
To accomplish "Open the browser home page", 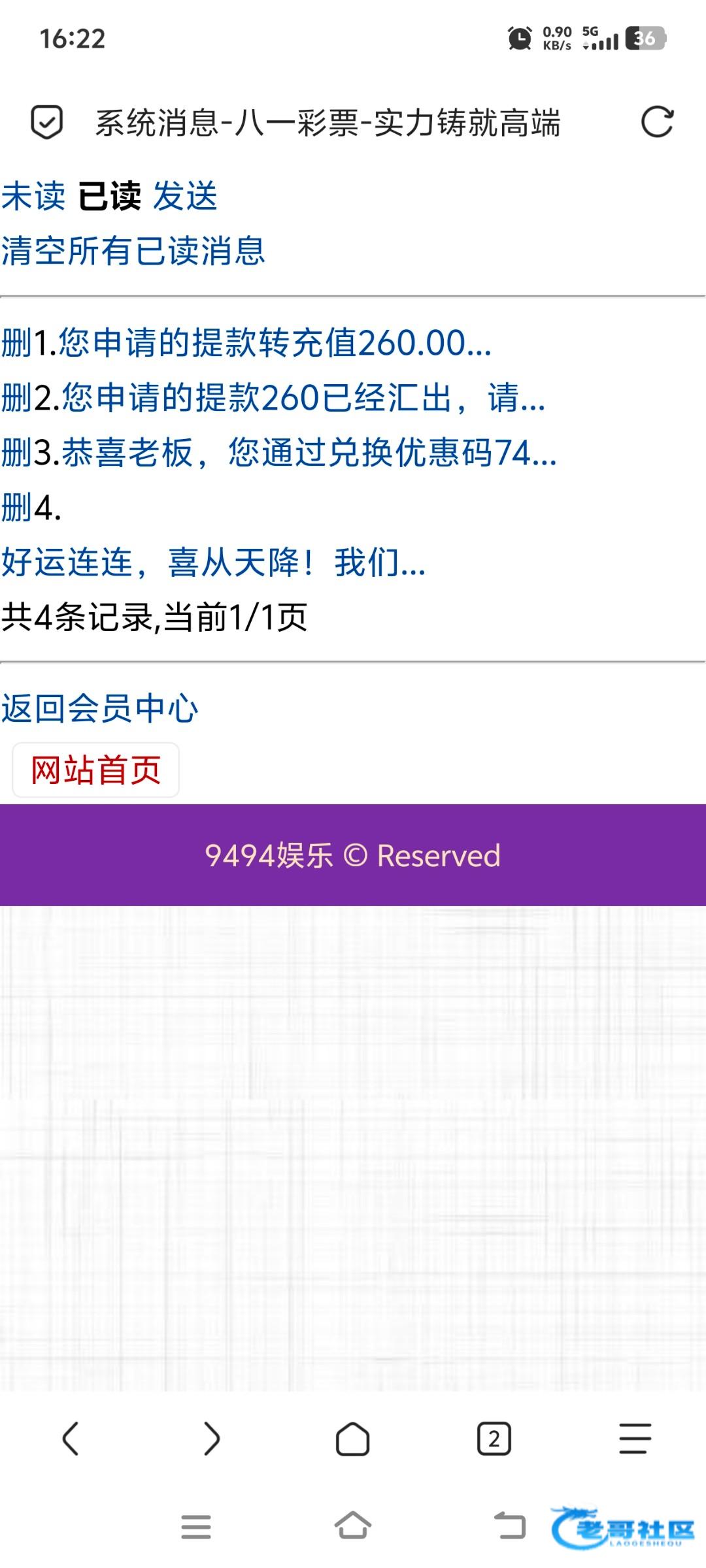I will pos(353,1439).
